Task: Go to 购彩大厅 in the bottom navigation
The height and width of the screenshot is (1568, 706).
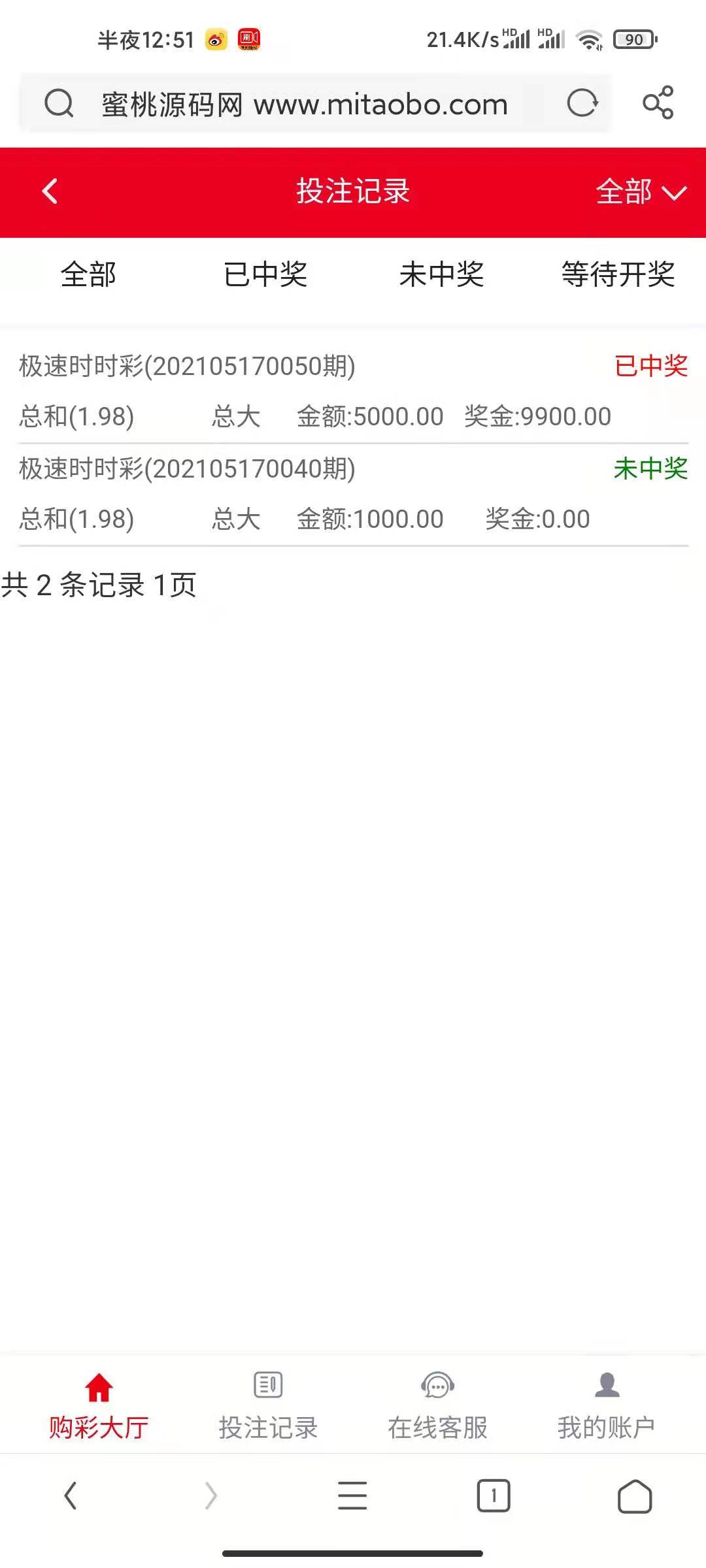Action: tap(99, 1406)
